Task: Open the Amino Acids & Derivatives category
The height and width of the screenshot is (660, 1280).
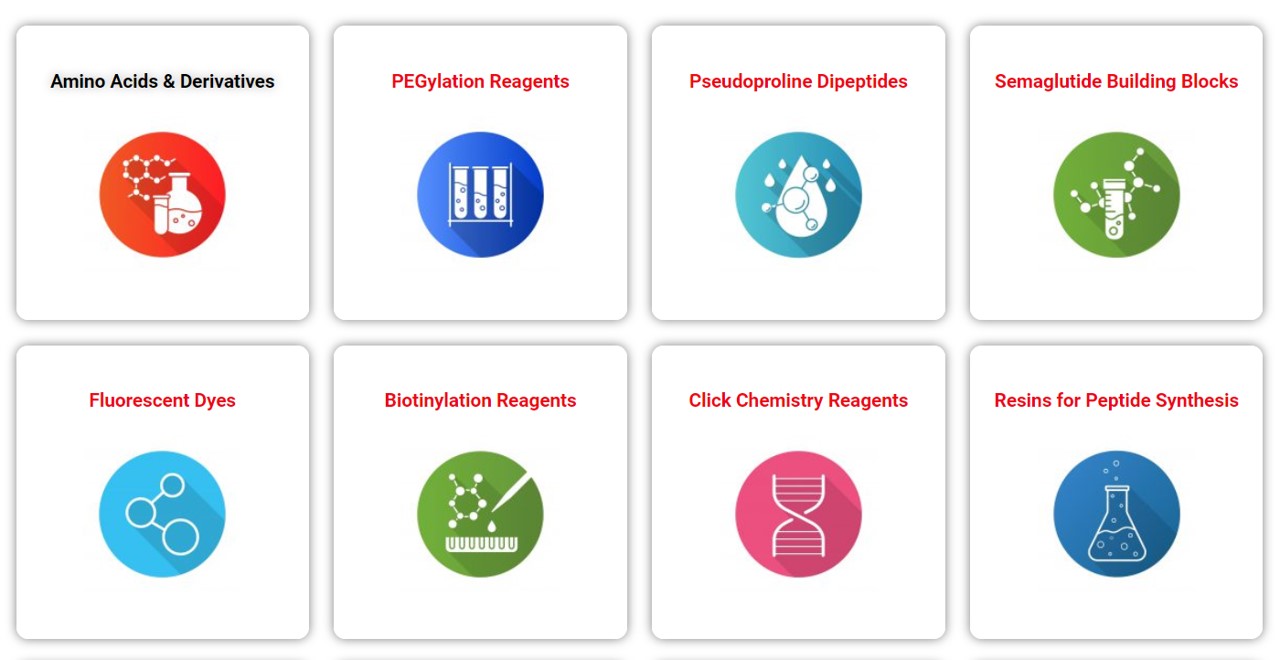Action: pos(162,82)
